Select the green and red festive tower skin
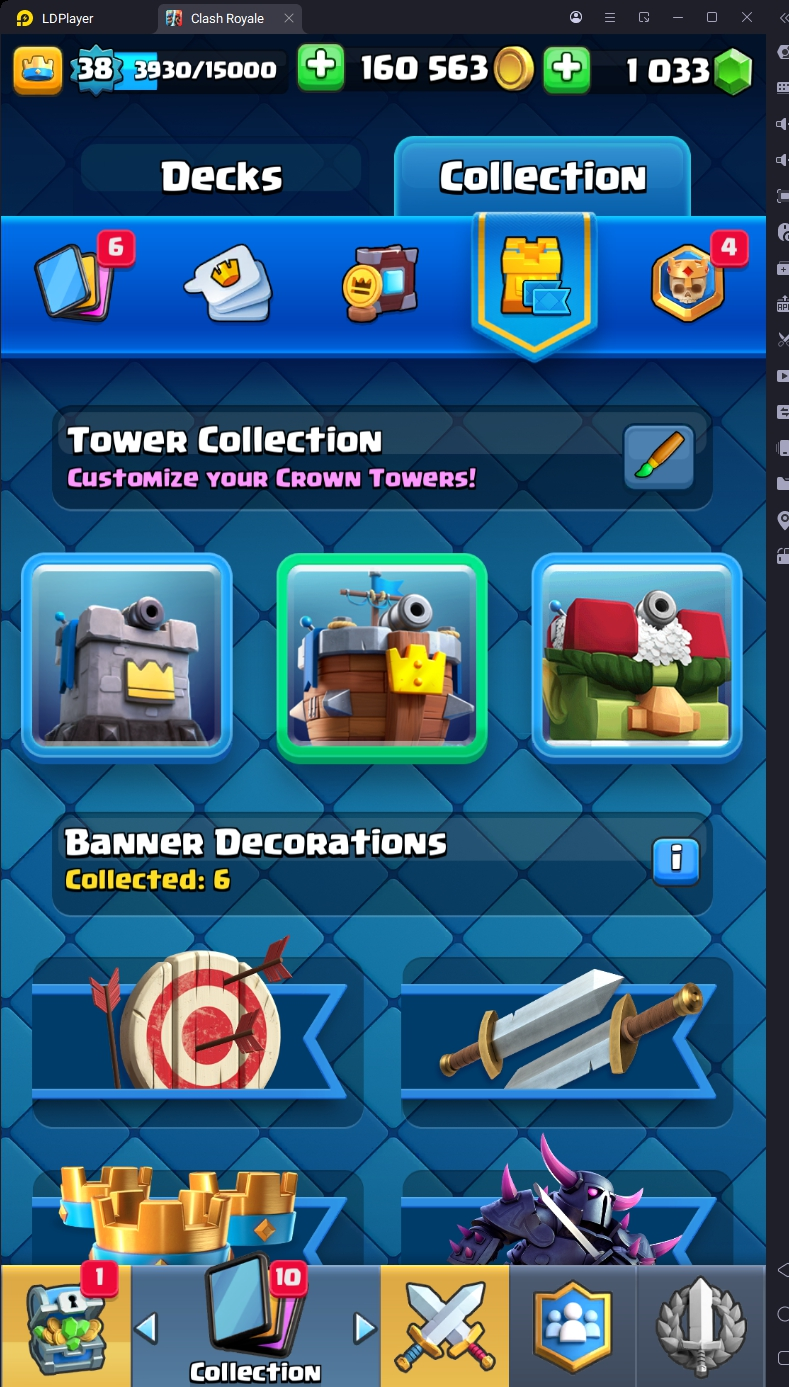The height and width of the screenshot is (1387, 789). (x=637, y=658)
